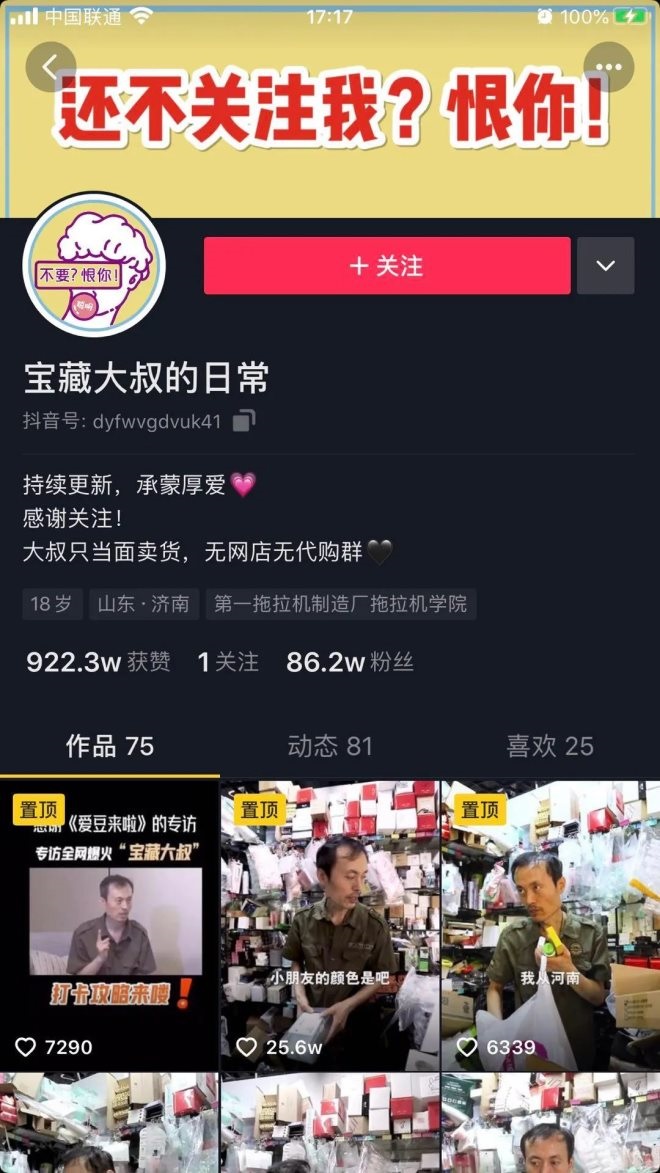View the 关注 following count
This screenshot has width=660, height=1173.
[x=228, y=662]
